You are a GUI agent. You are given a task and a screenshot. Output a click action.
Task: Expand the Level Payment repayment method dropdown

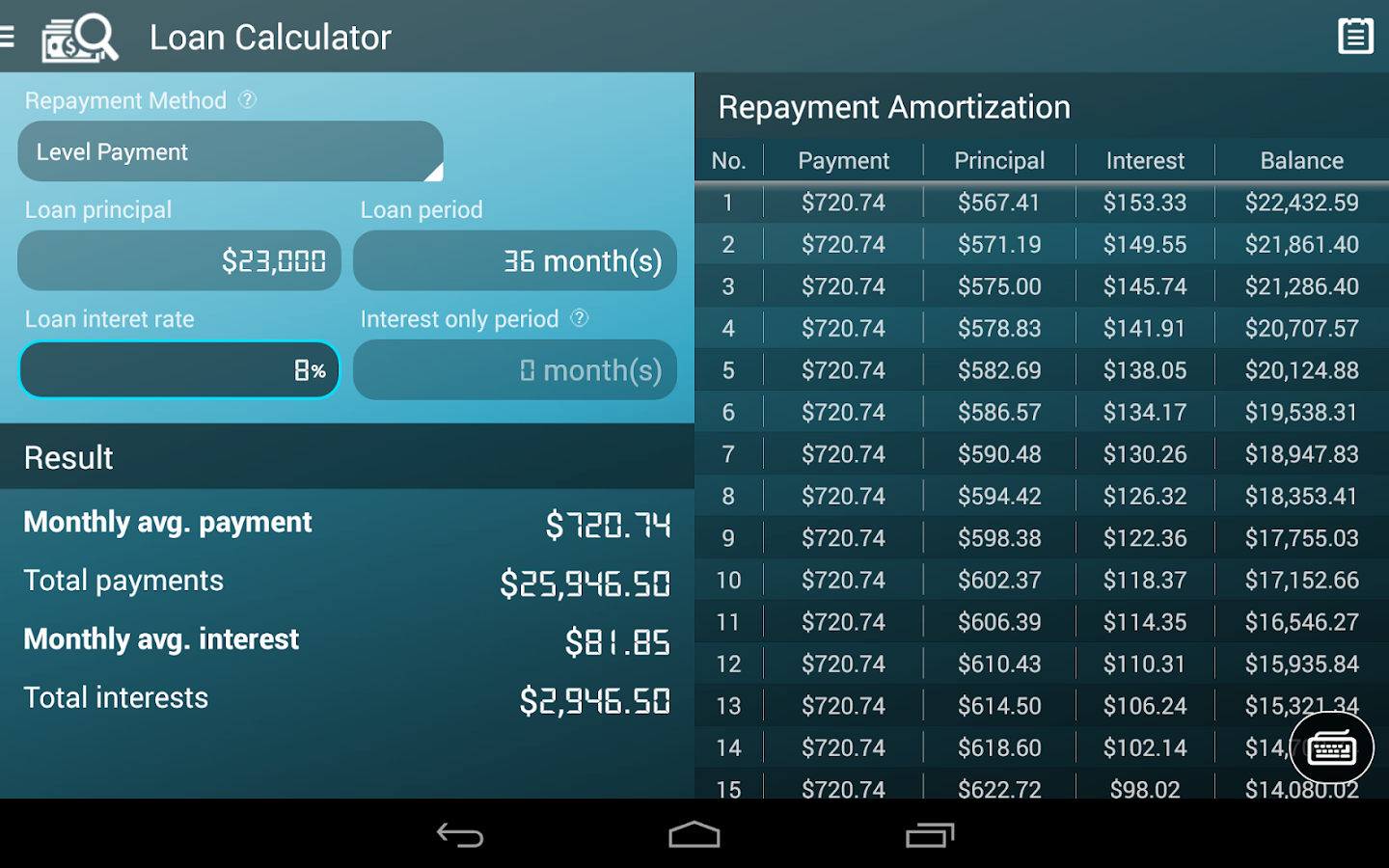(230, 151)
